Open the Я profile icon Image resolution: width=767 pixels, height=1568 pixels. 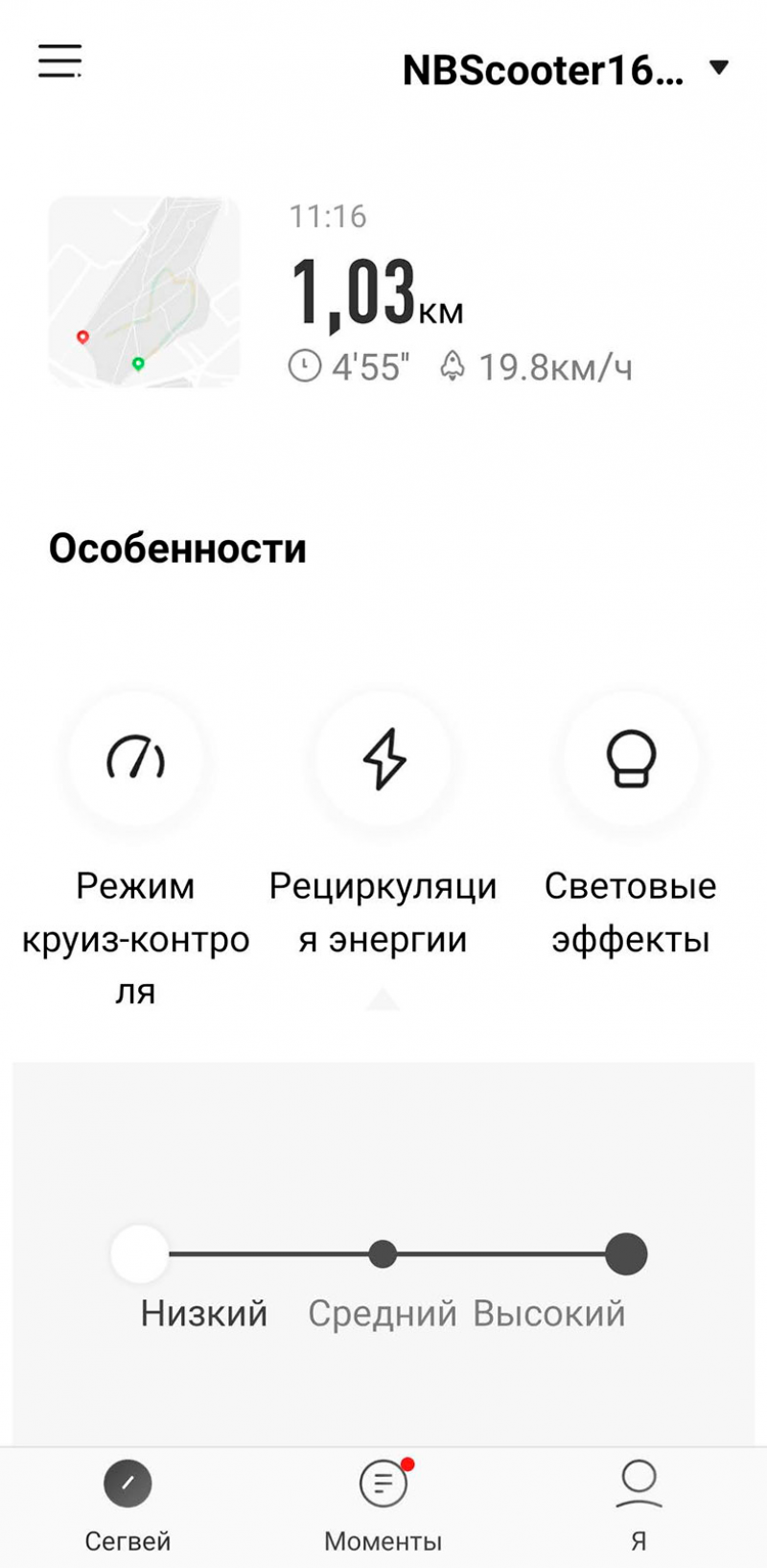(x=637, y=1485)
